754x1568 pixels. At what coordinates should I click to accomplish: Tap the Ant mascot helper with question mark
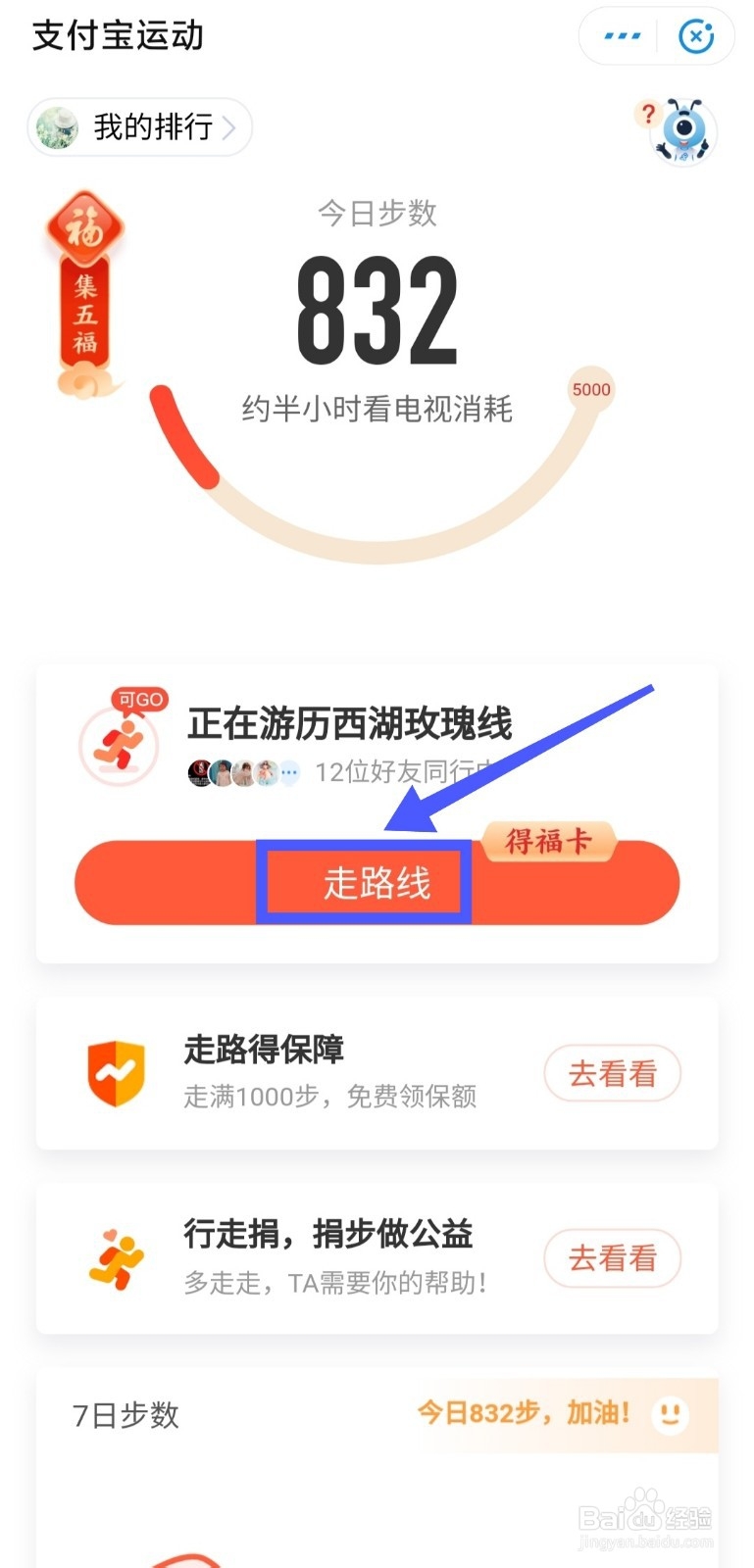tap(681, 134)
